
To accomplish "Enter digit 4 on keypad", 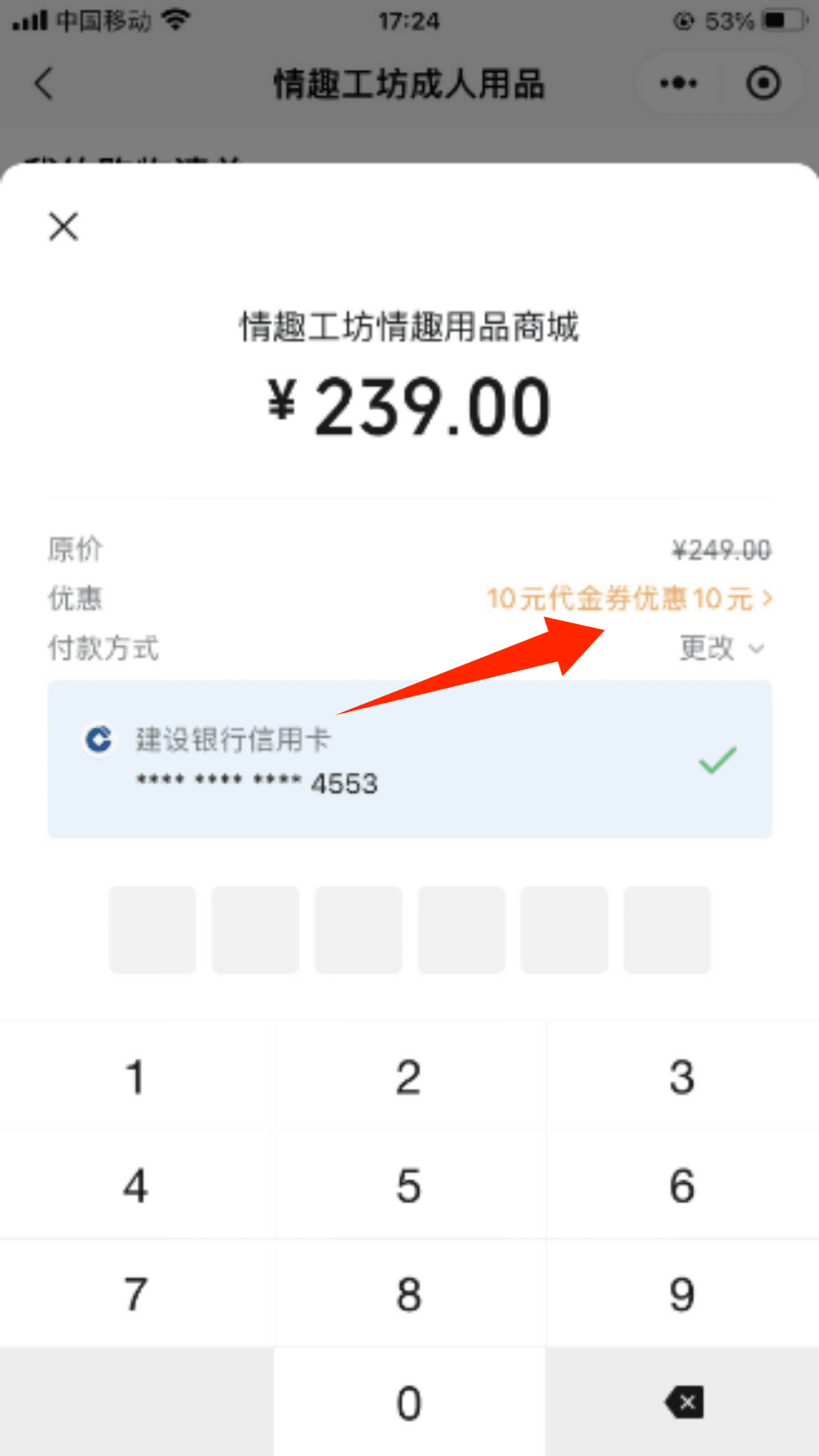I will [136, 1186].
